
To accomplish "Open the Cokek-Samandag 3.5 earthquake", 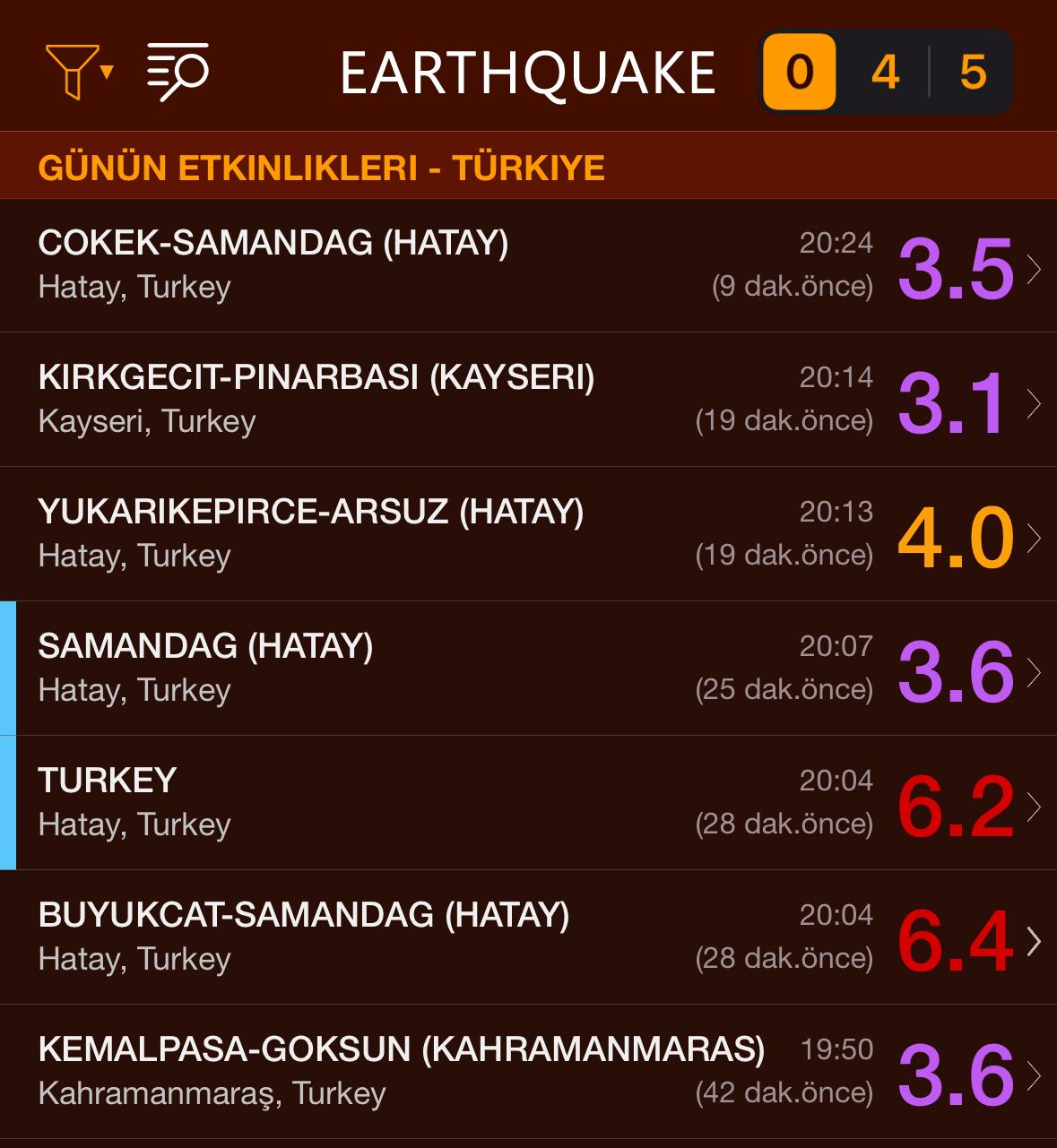I will (528, 265).
